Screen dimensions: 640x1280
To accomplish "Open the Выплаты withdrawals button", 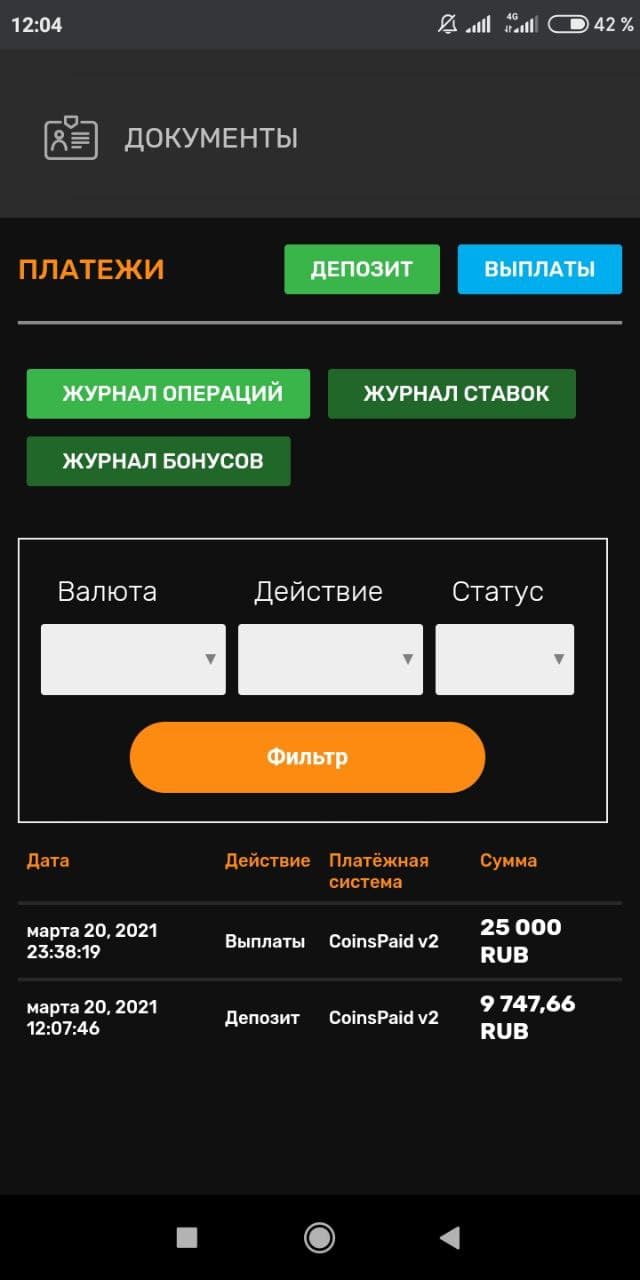I will 539,269.
